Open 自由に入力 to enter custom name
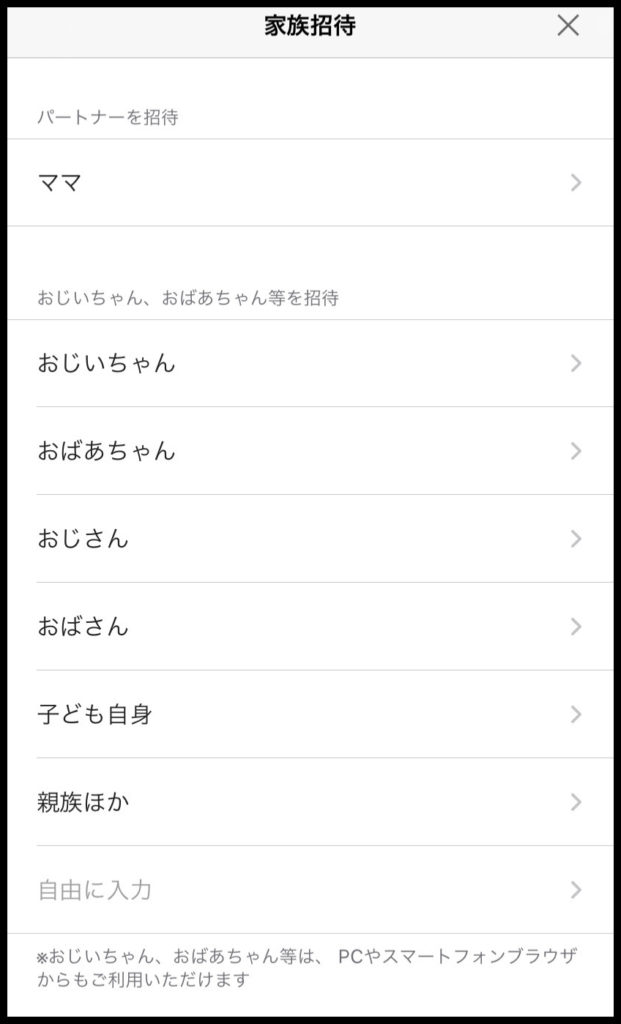The image size is (621, 1024). pyautogui.click(x=310, y=889)
